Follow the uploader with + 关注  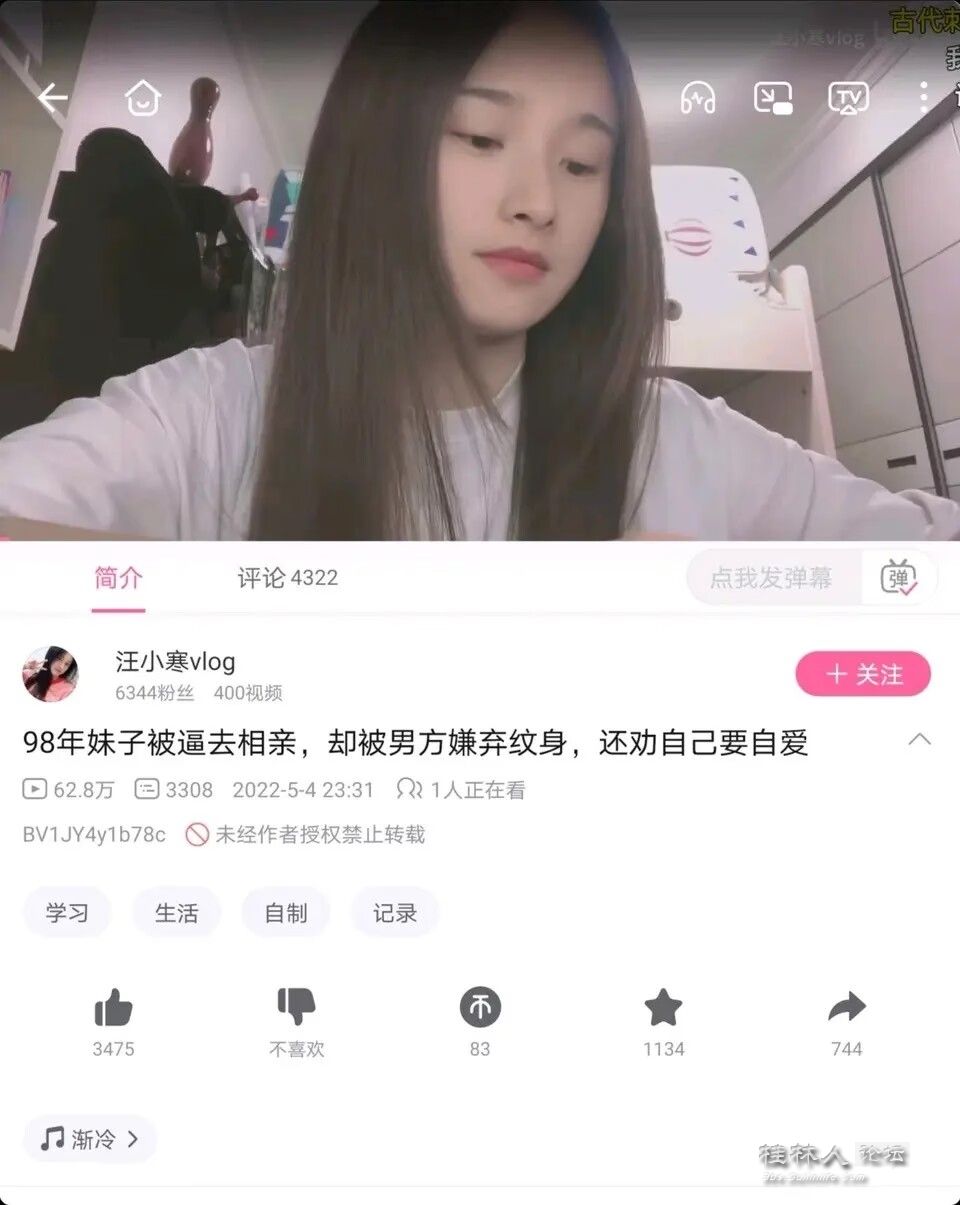coord(863,674)
